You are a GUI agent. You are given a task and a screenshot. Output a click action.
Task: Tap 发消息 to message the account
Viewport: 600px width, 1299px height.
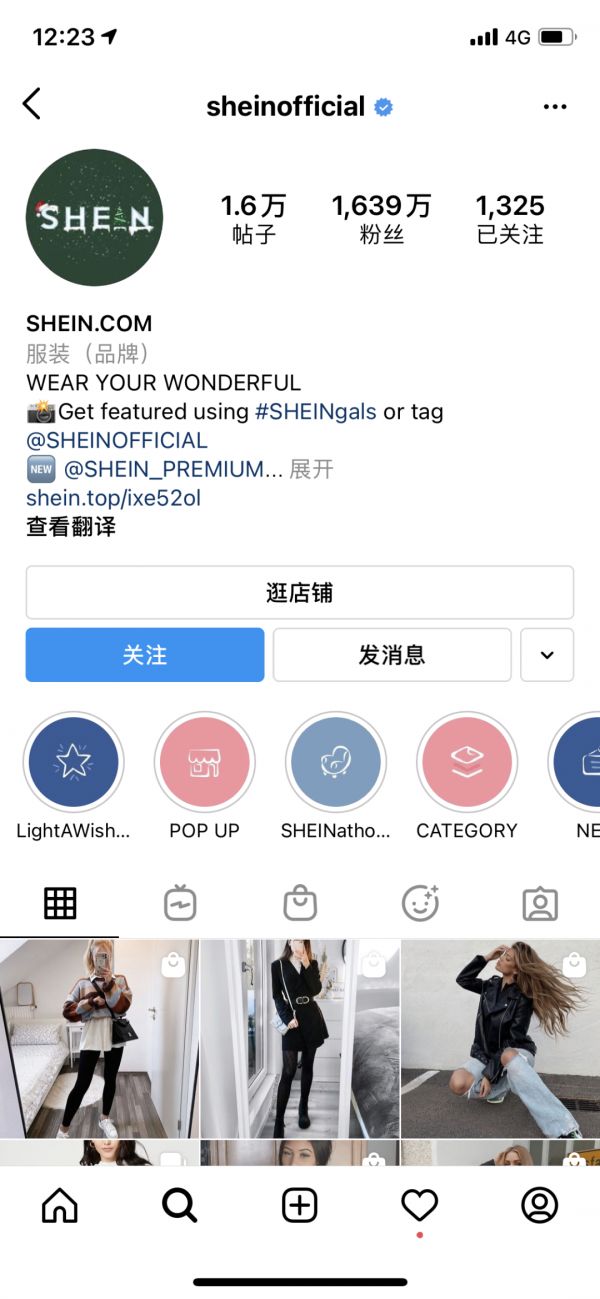pyautogui.click(x=391, y=655)
